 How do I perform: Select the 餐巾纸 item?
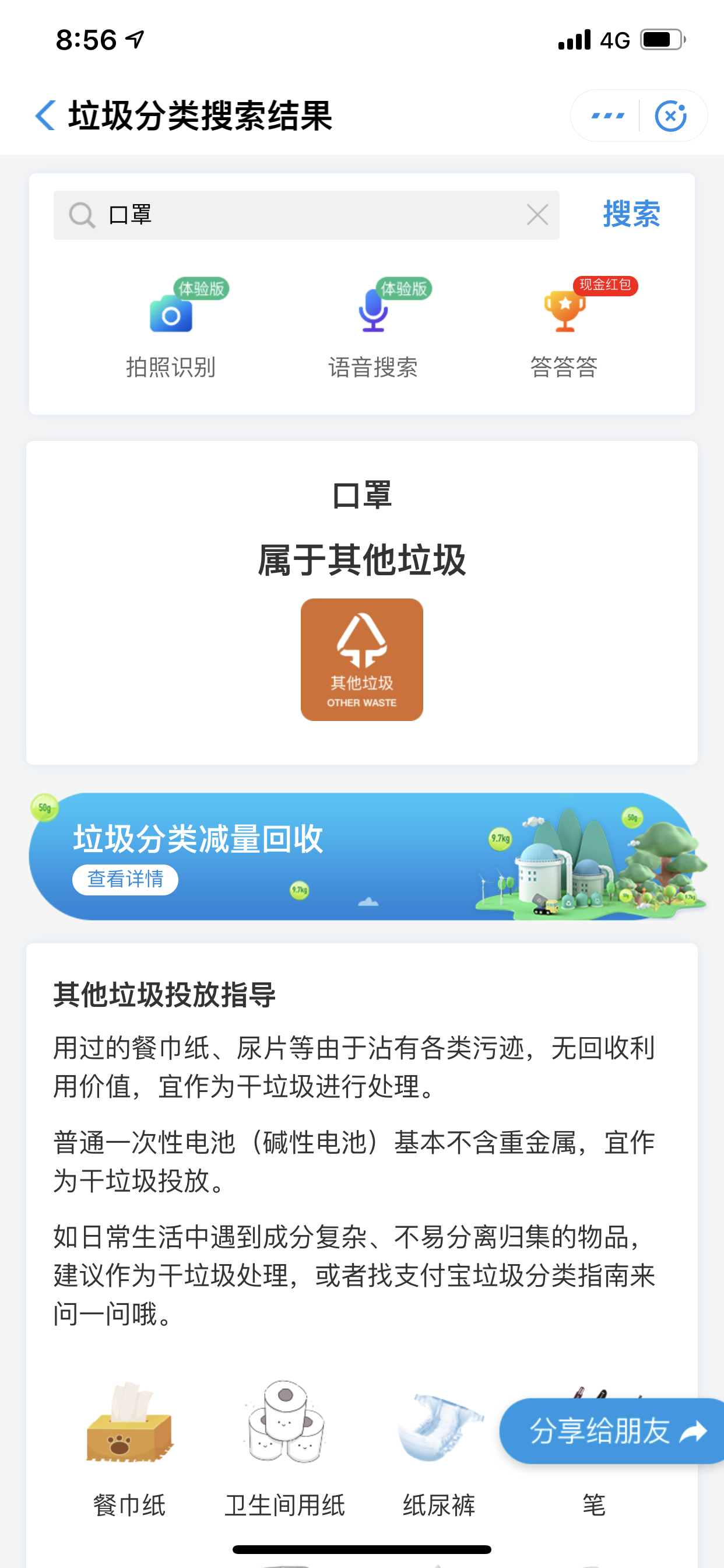click(129, 1448)
